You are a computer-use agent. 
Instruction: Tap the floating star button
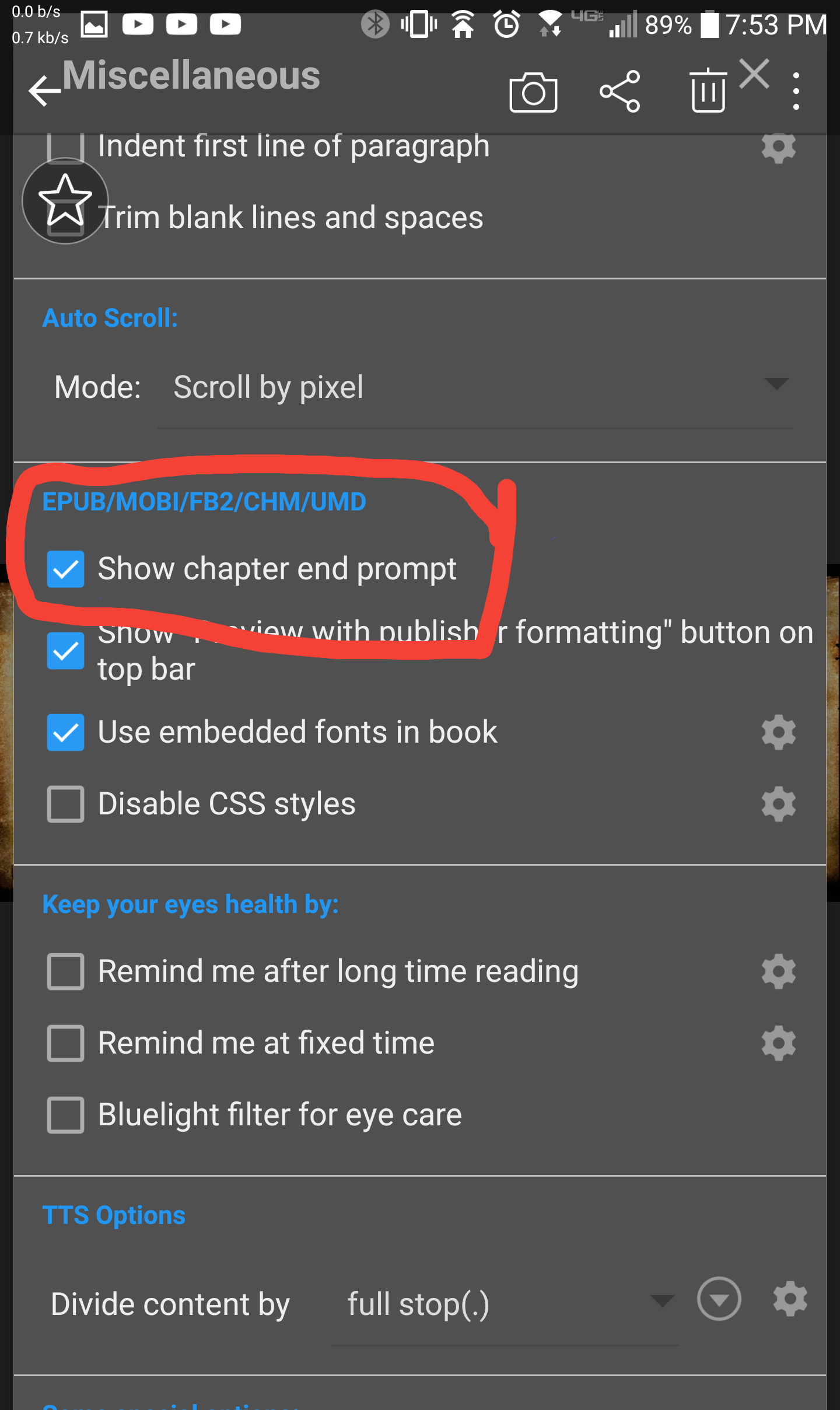click(65, 201)
